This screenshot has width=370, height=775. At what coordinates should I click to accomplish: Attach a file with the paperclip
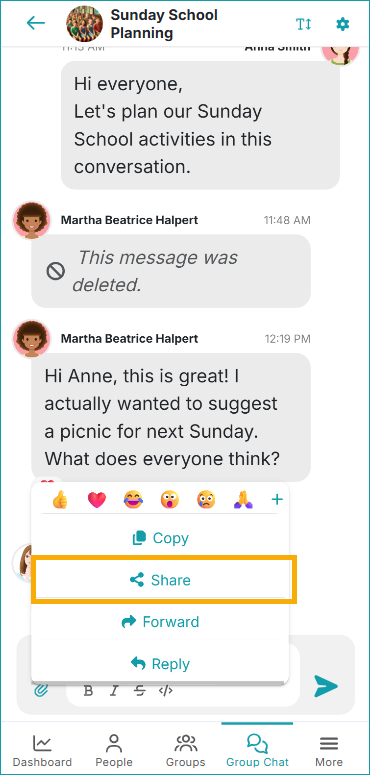(x=41, y=690)
